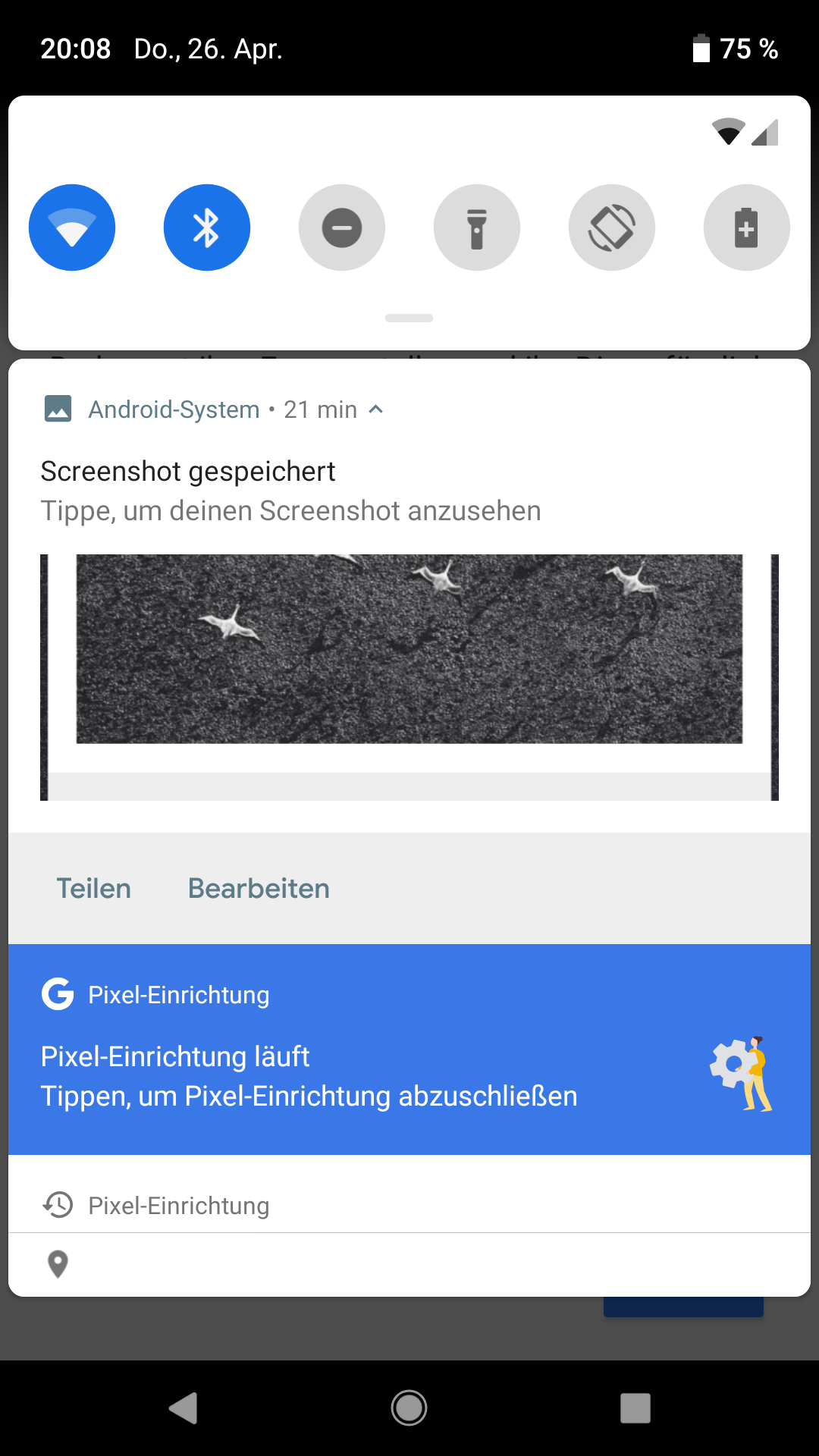This screenshot has height=1456, width=819.
Task: Go back with the navigation bar
Action: point(184,1408)
